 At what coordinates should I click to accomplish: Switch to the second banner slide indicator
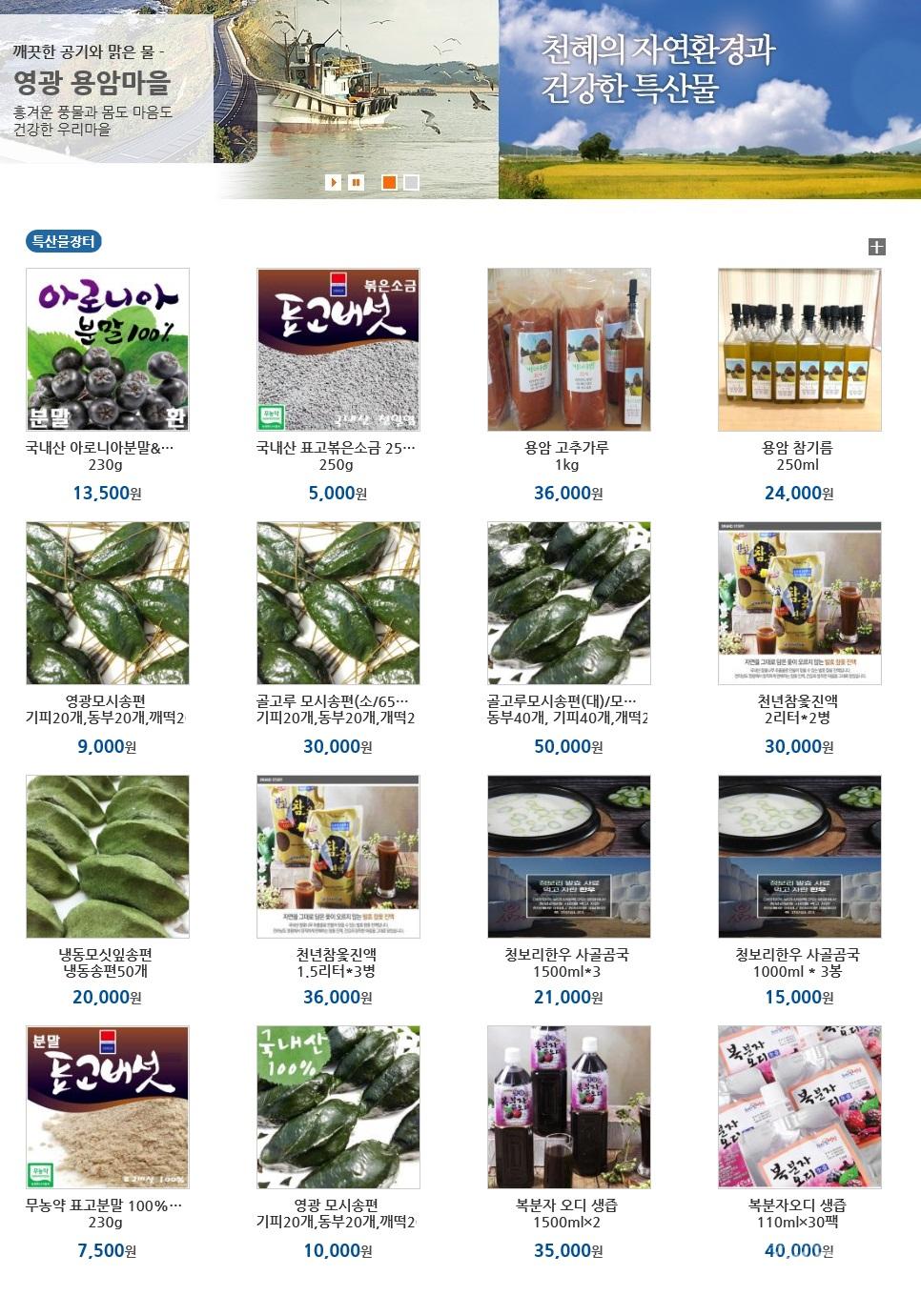coord(411,182)
